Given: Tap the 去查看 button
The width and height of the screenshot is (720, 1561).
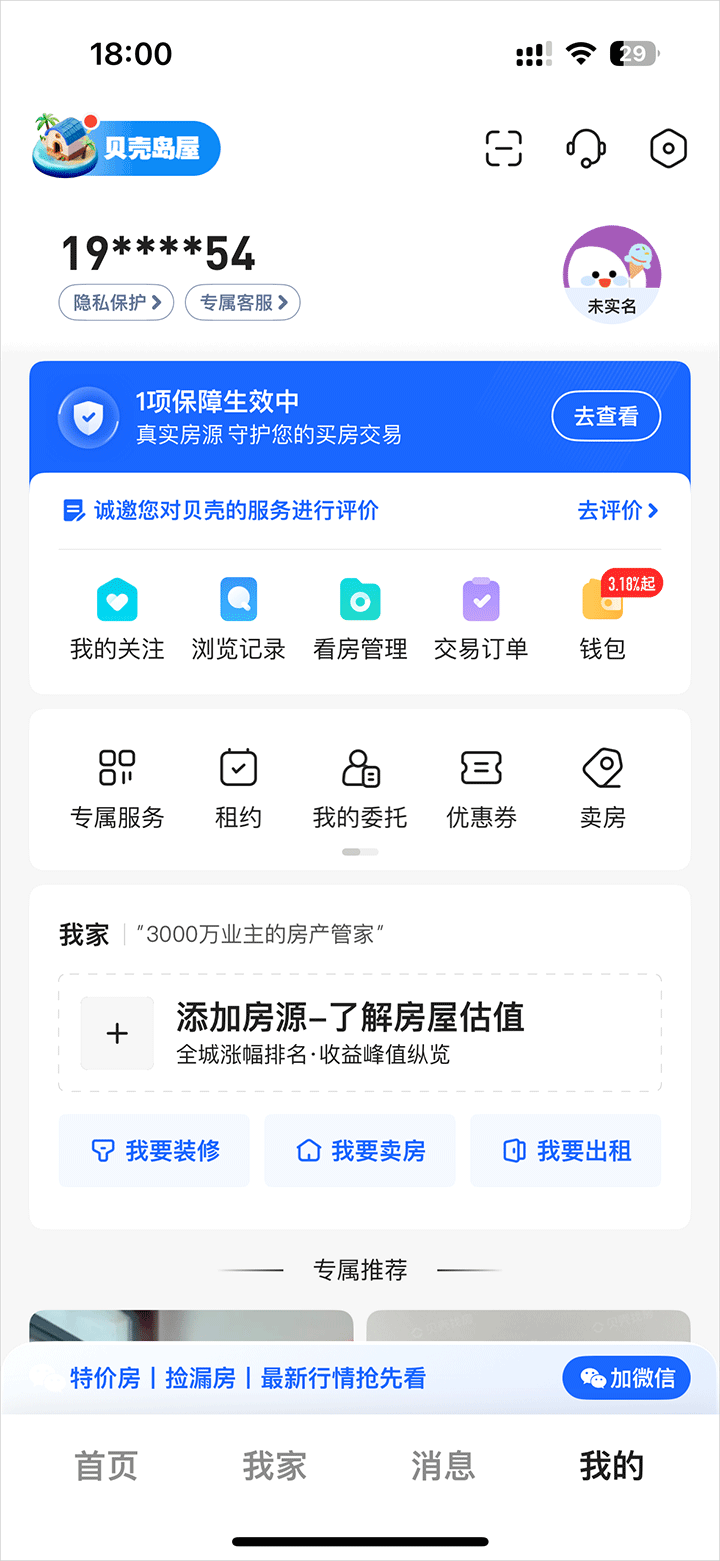Looking at the screenshot, I should [x=606, y=416].
